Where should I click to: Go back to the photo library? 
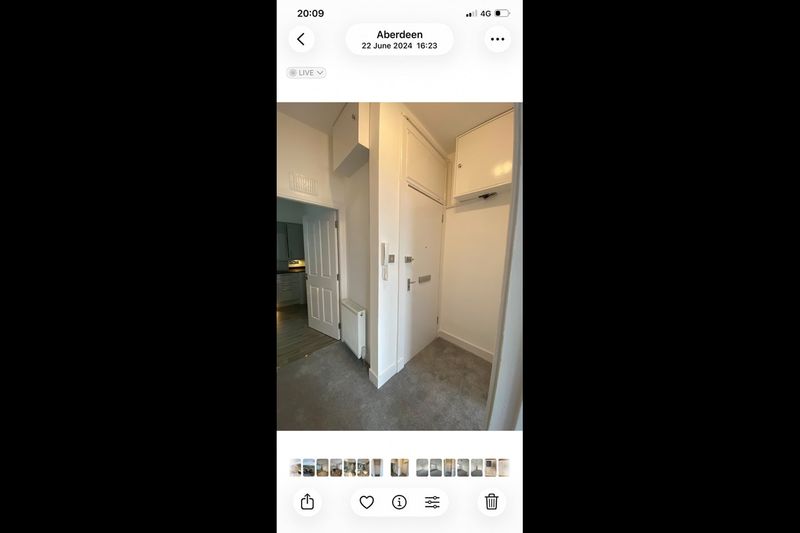pyautogui.click(x=301, y=39)
